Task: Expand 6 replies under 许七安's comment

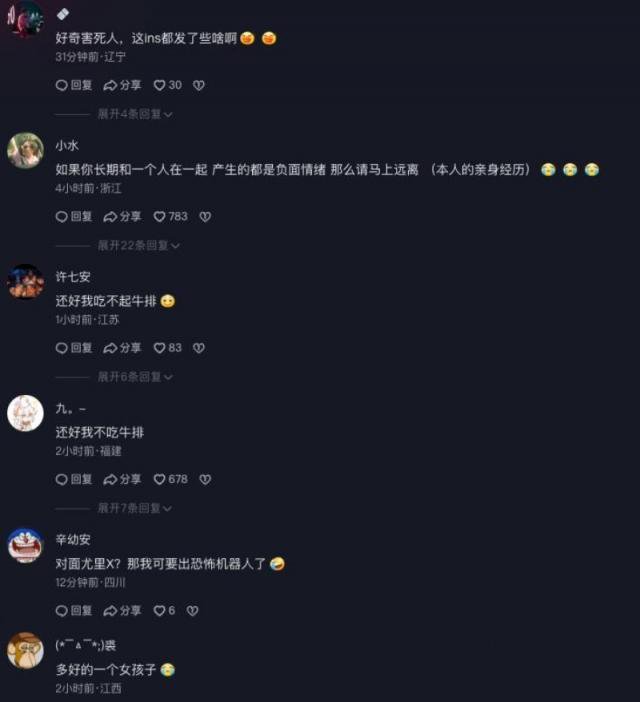Action: point(134,377)
